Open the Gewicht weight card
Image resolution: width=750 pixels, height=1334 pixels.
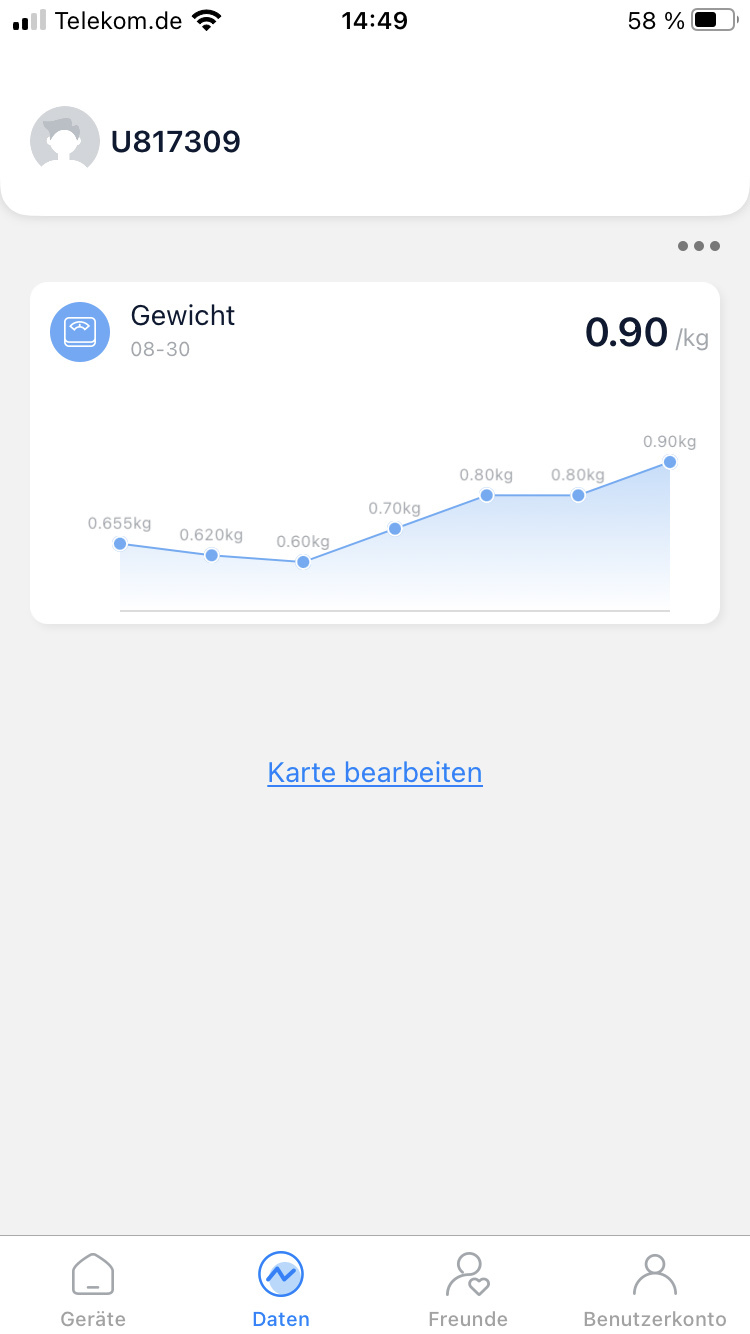tap(374, 452)
